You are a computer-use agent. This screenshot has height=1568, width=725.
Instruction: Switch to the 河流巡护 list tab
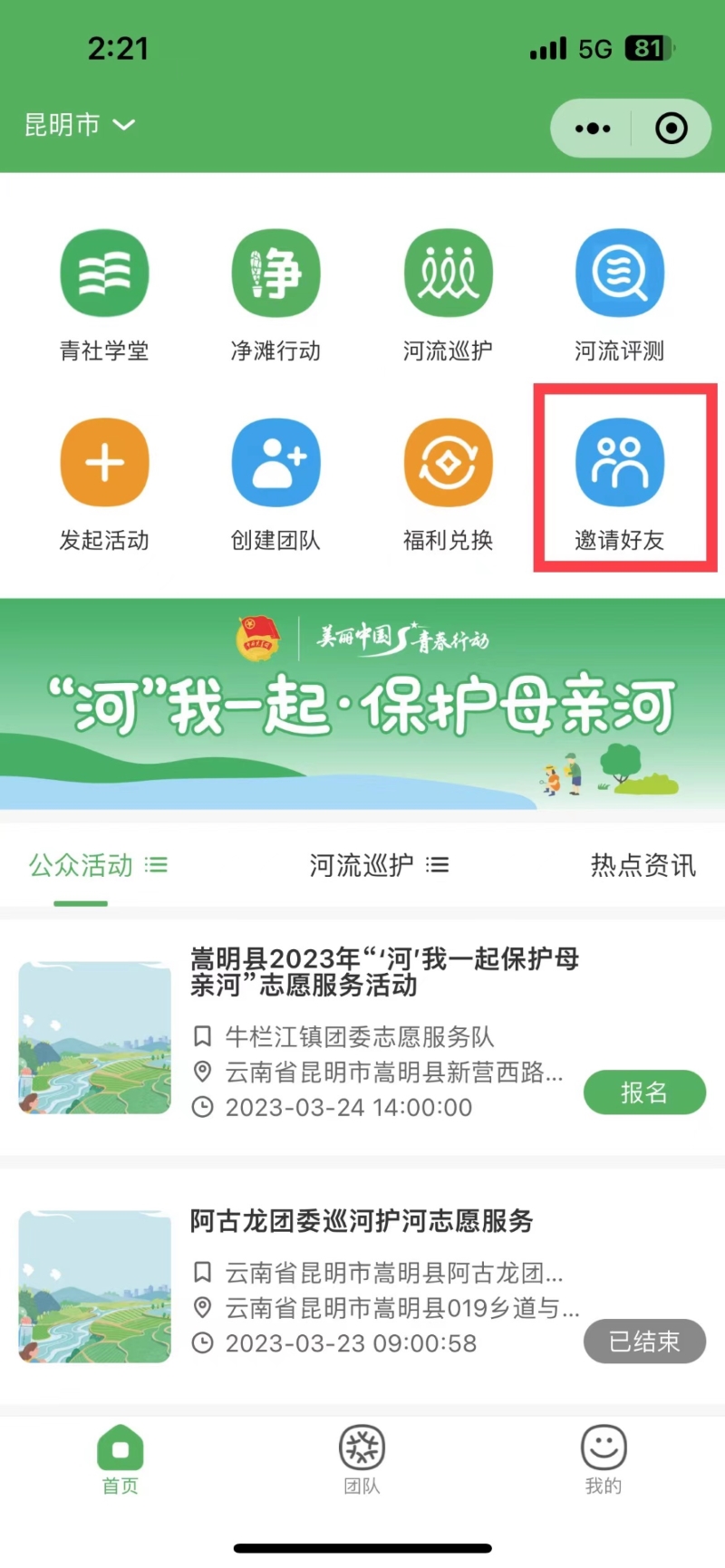click(x=362, y=865)
